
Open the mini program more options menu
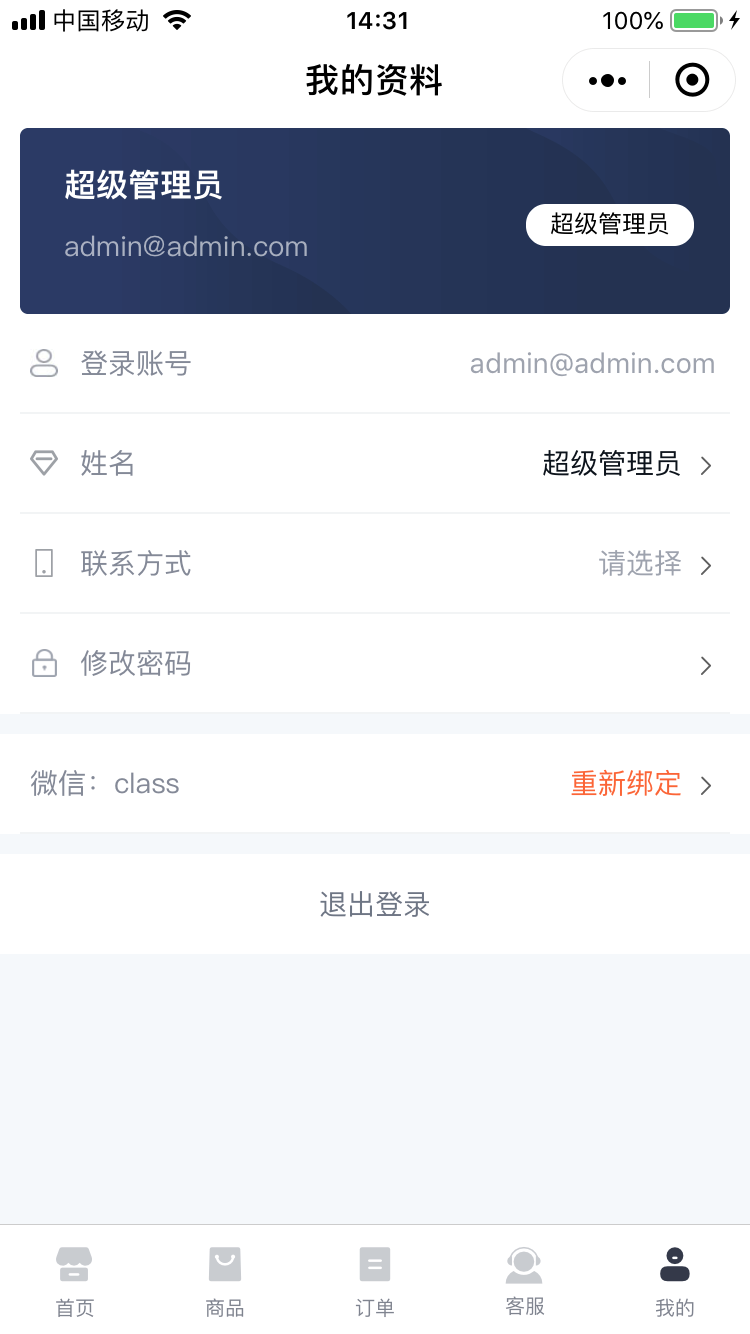[607, 81]
